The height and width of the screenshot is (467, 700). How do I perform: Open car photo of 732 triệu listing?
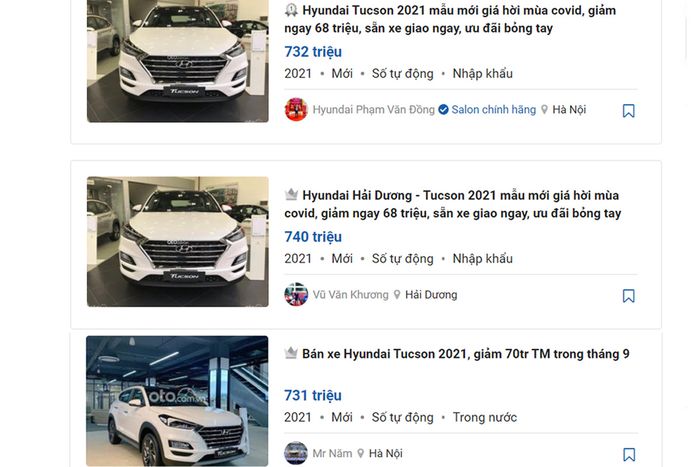(x=177, y=60)
